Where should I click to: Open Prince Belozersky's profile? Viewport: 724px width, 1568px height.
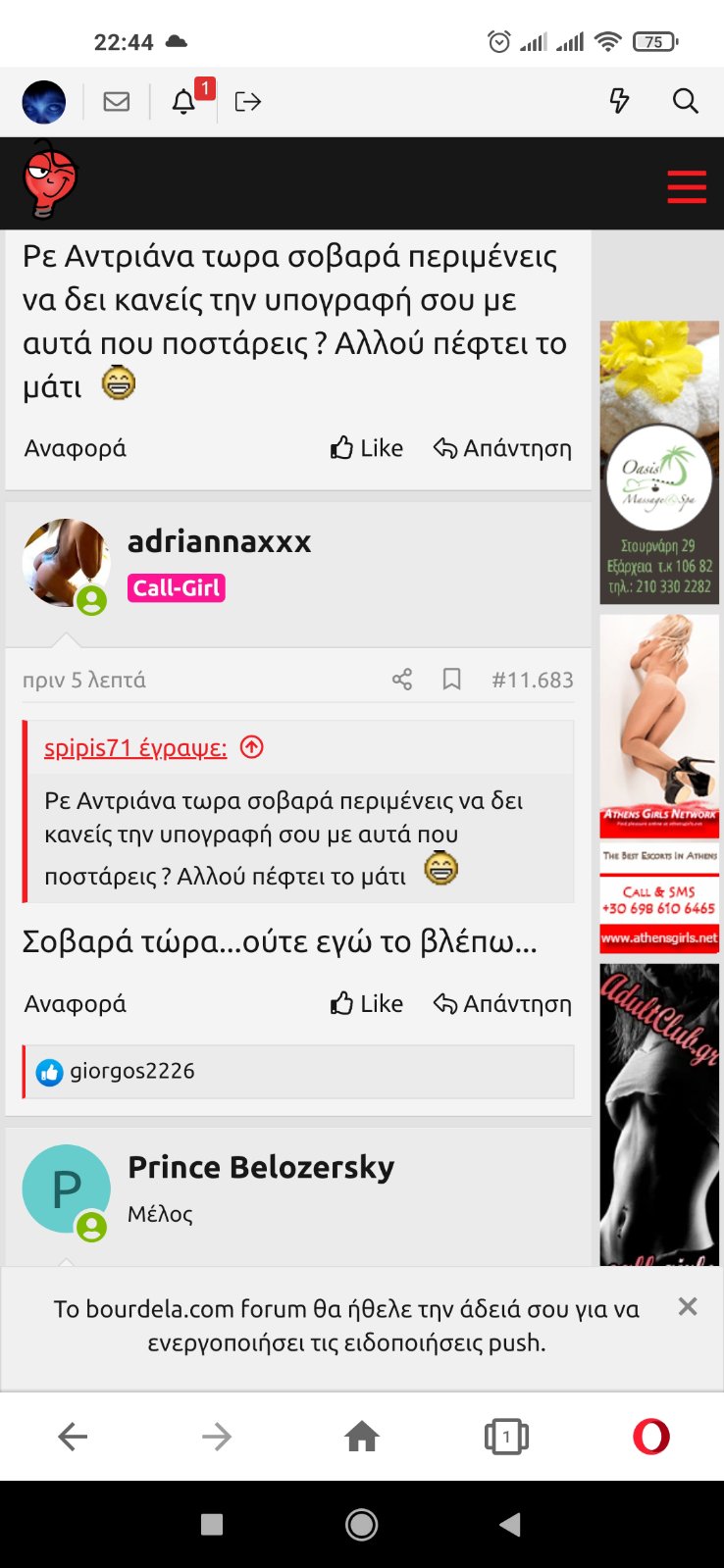pos(261,1167)
